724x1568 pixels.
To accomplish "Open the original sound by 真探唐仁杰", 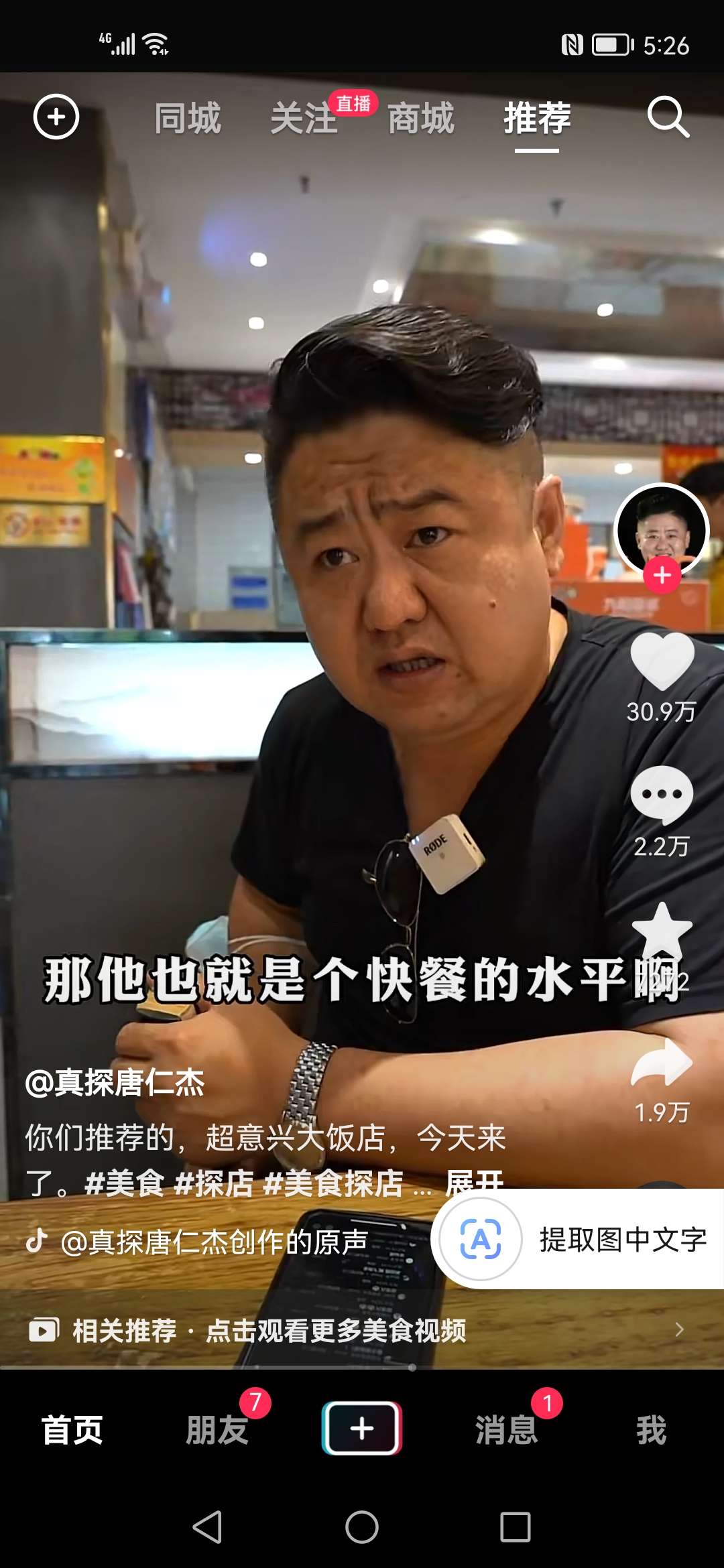I will point(215,1242).
